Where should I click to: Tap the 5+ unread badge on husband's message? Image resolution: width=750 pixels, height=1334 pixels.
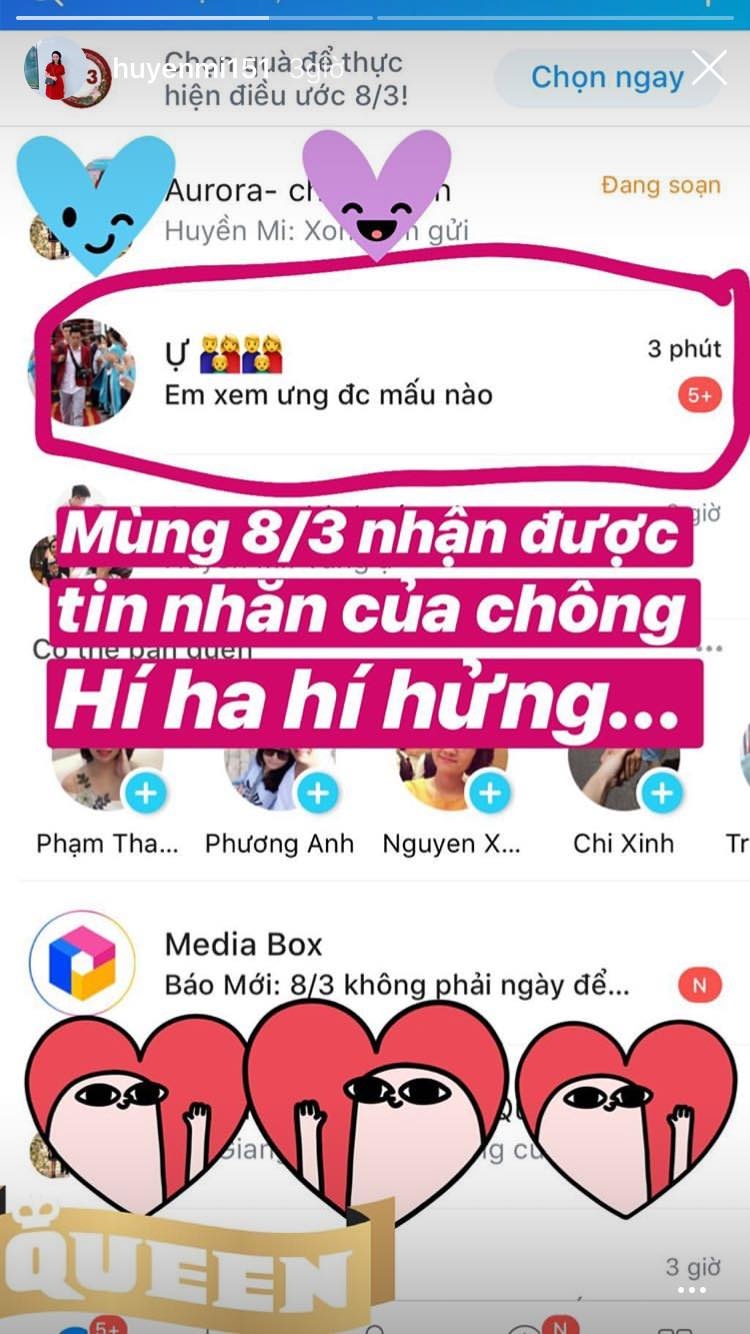[x=700, y=395]
